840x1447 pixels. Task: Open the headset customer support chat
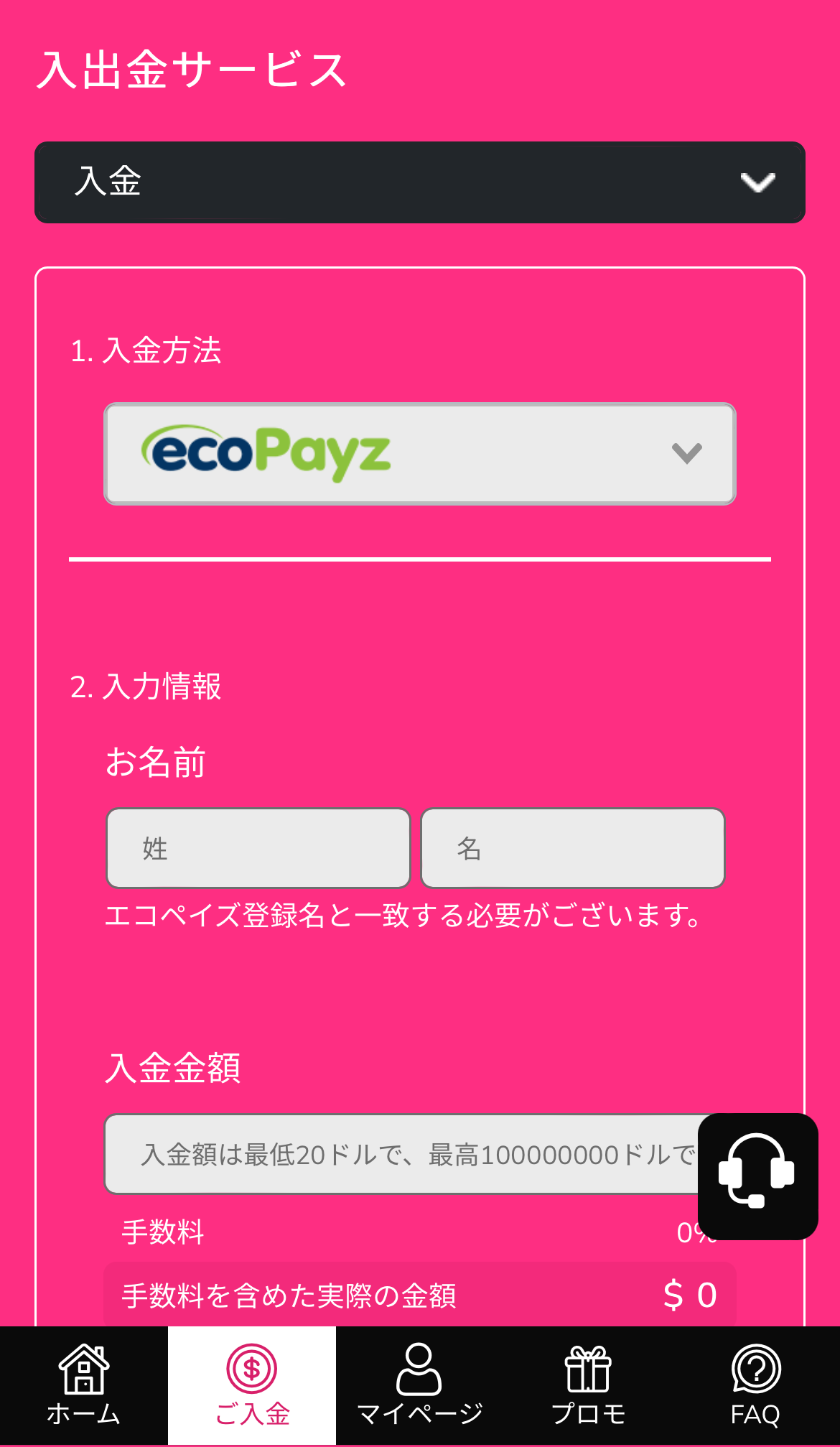757,1176
